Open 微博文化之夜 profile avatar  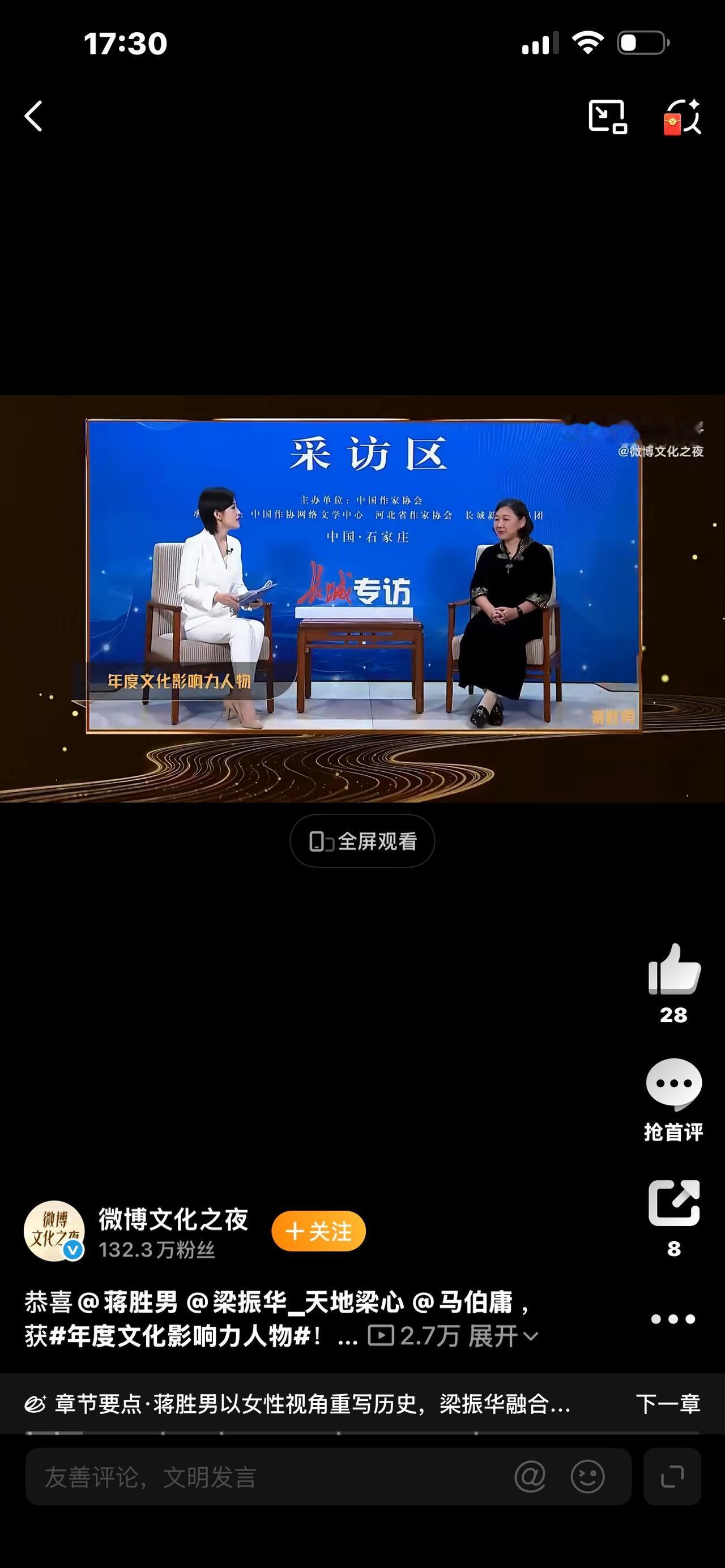[x=55, y=1229]
